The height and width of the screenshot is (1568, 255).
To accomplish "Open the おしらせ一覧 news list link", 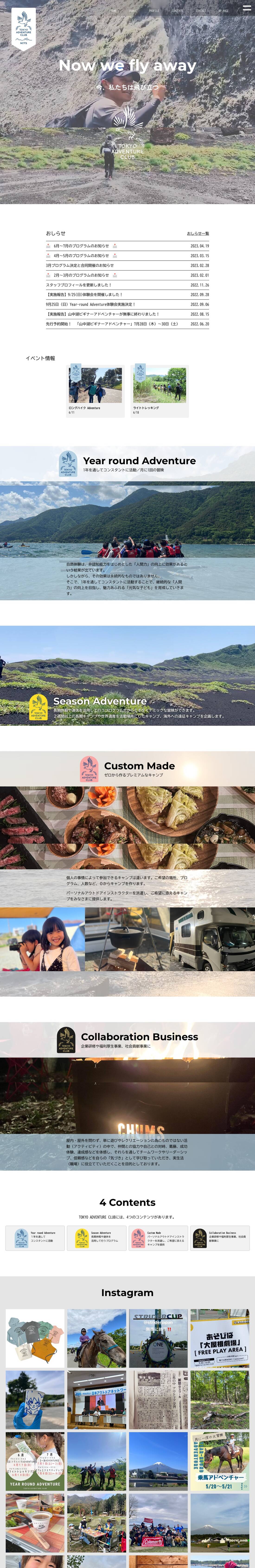I will pyautogui.click(x=198, y=233).
